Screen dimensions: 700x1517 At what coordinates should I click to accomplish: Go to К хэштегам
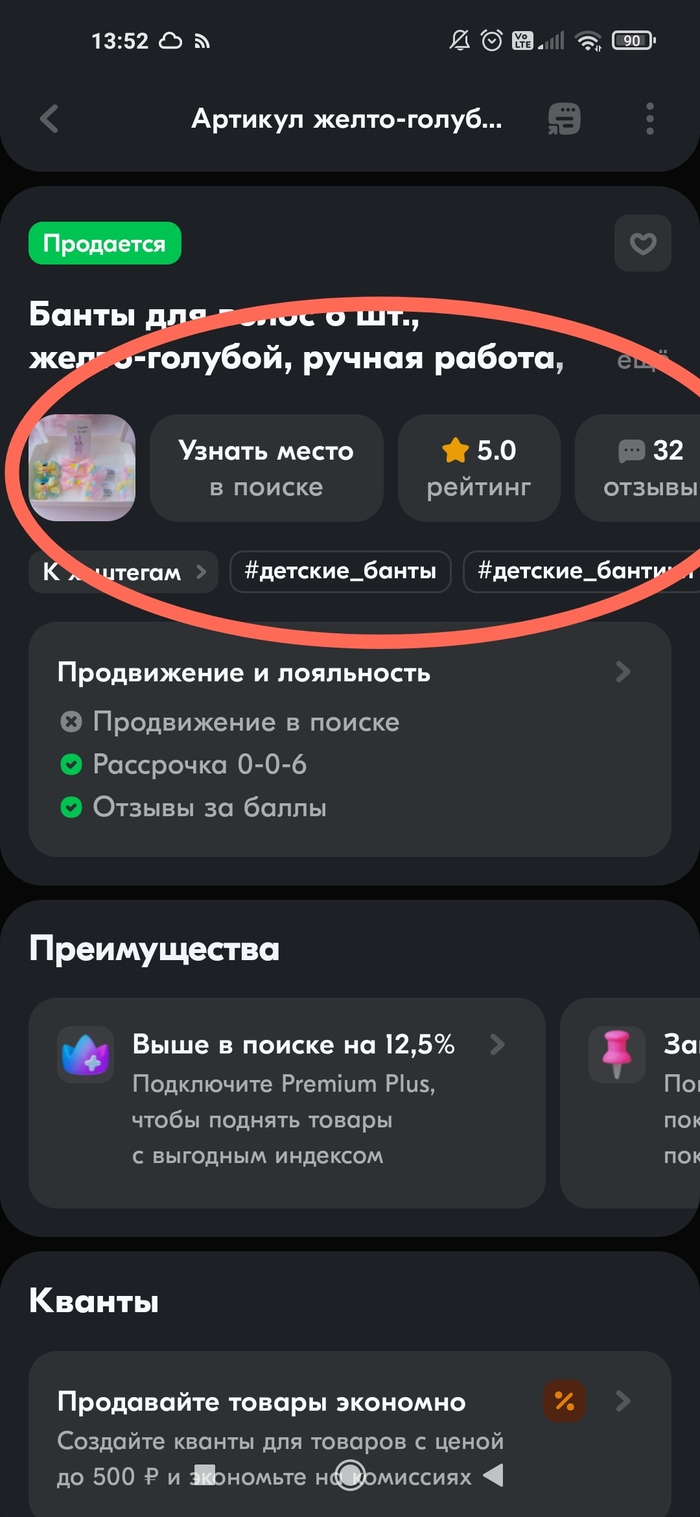[x=122, y=572]
